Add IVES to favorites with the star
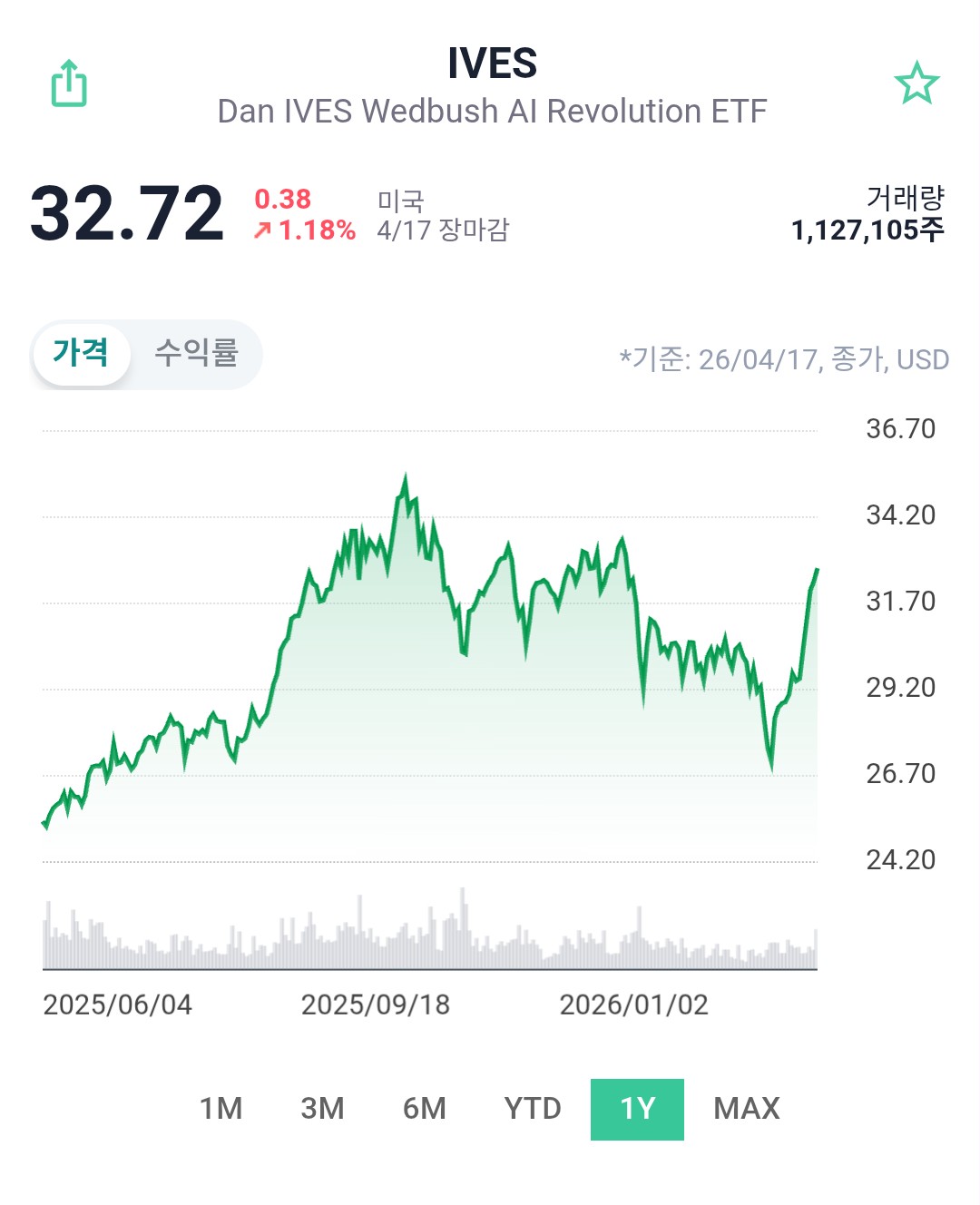 (916, 83)
